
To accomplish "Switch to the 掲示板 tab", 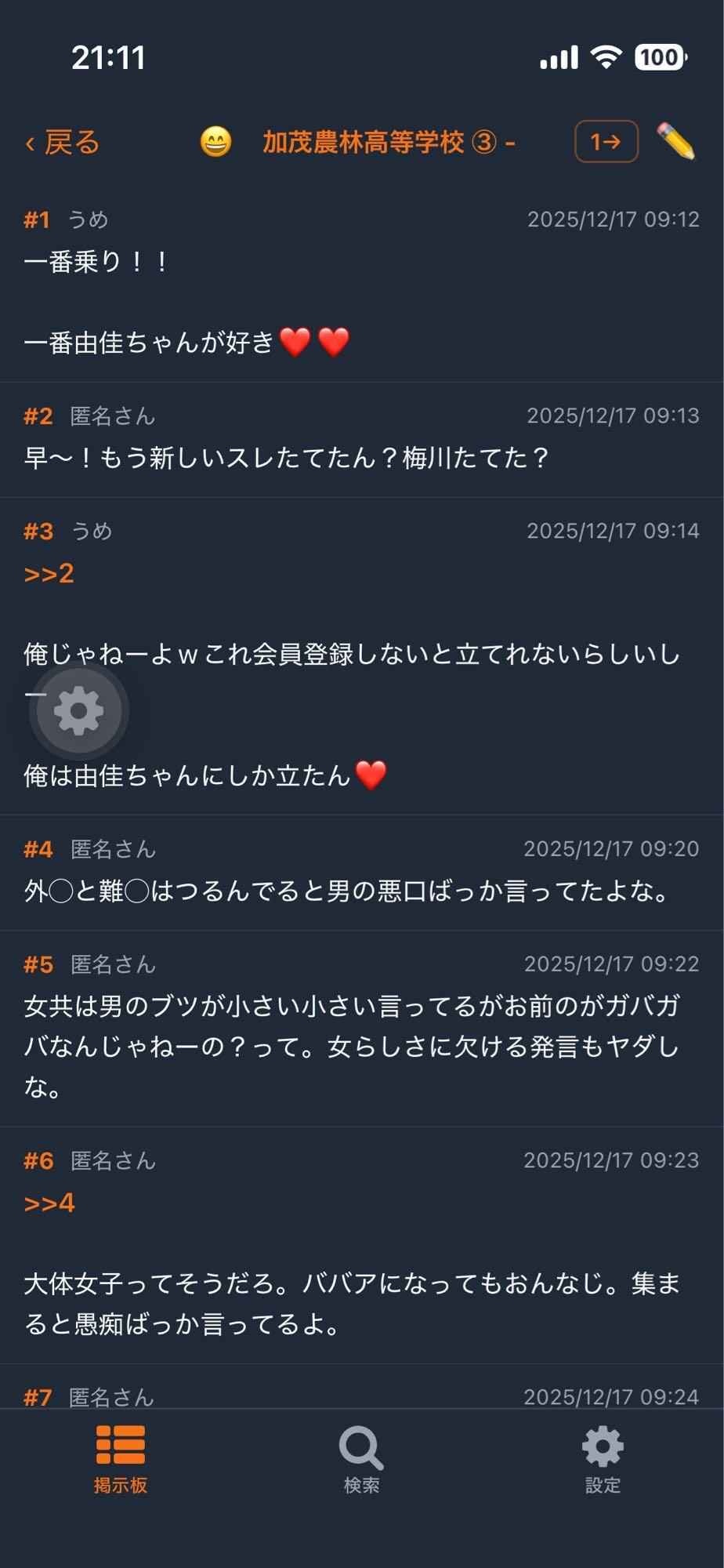I will 121,1459.
